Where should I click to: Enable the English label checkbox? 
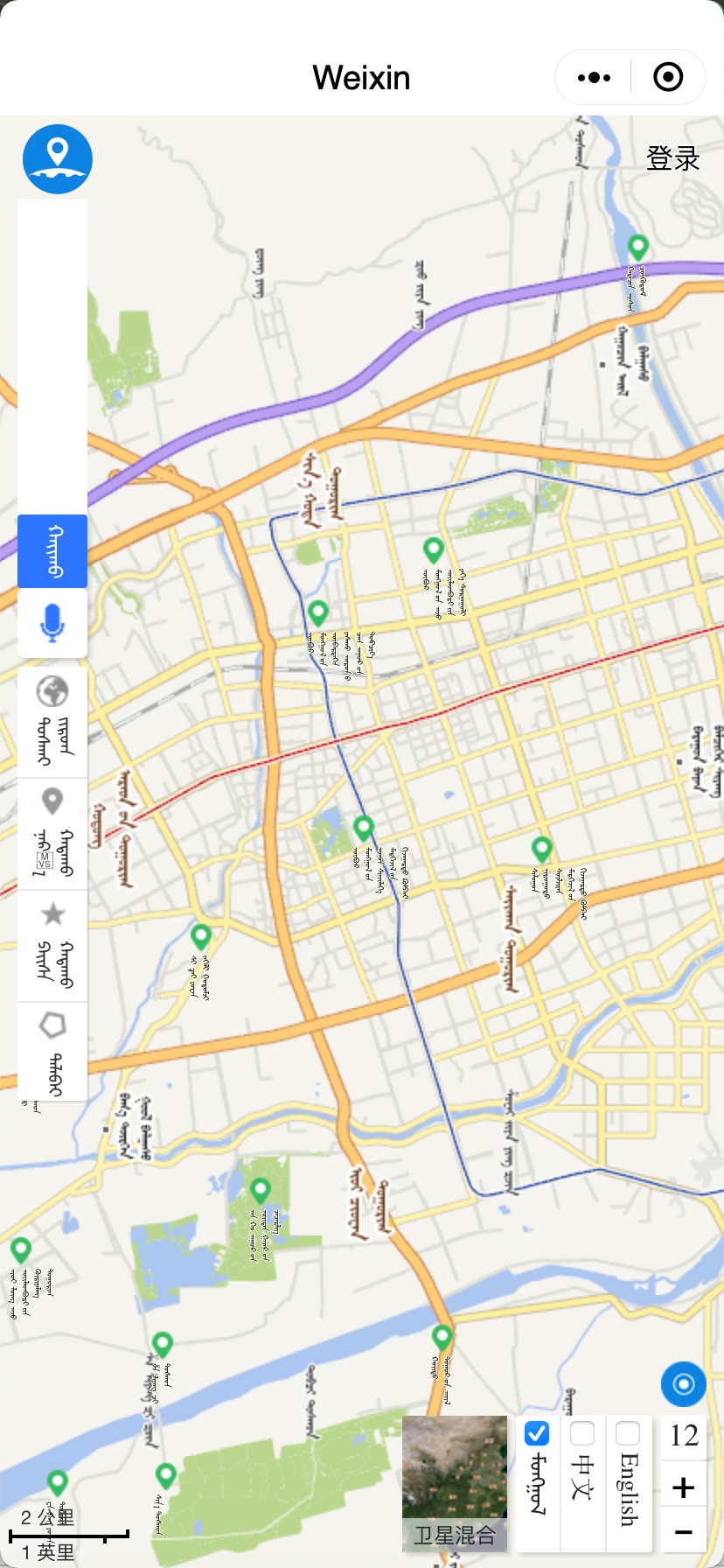coord(628,1433)
